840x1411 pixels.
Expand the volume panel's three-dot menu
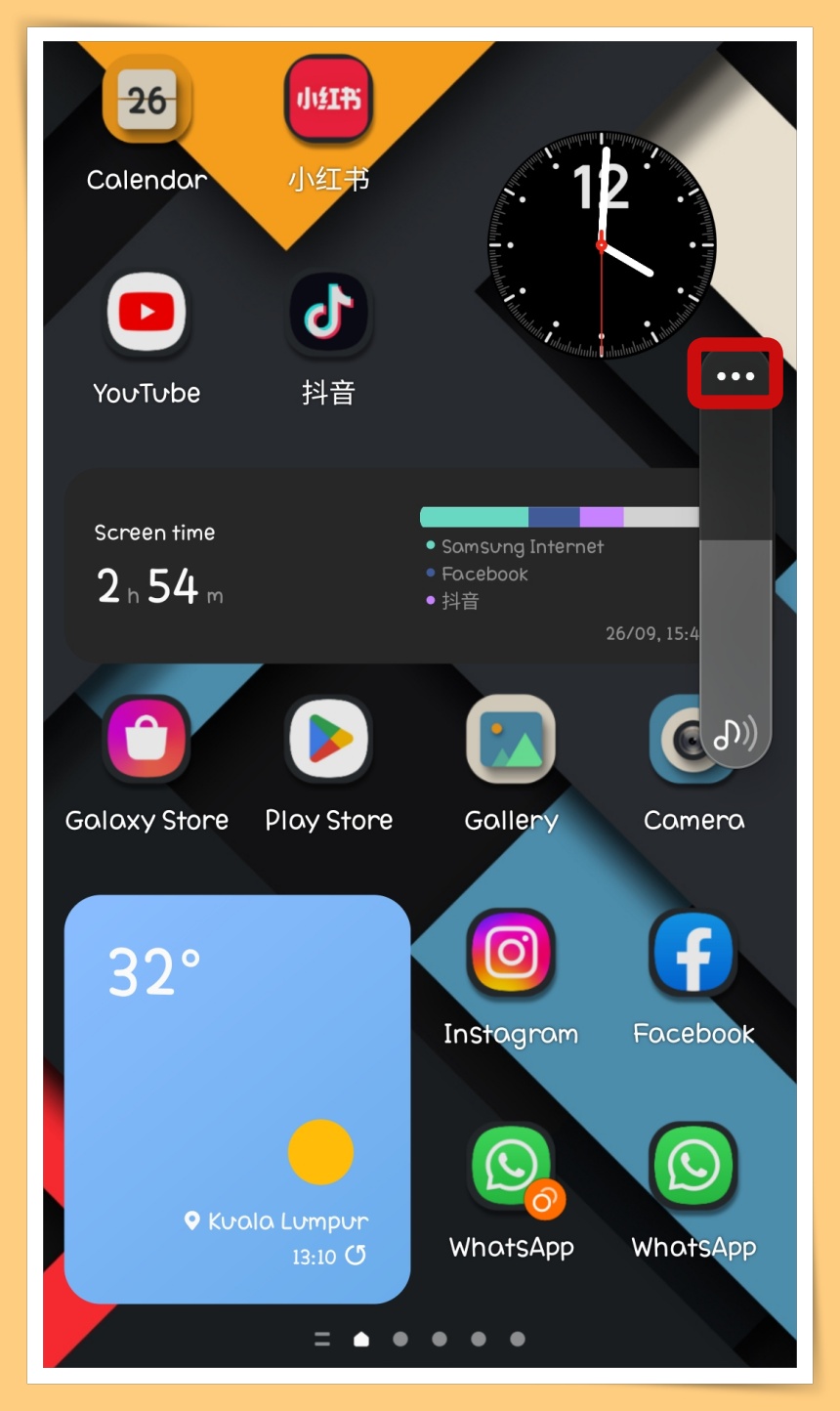pyautogui.click(x=735, y=375)
